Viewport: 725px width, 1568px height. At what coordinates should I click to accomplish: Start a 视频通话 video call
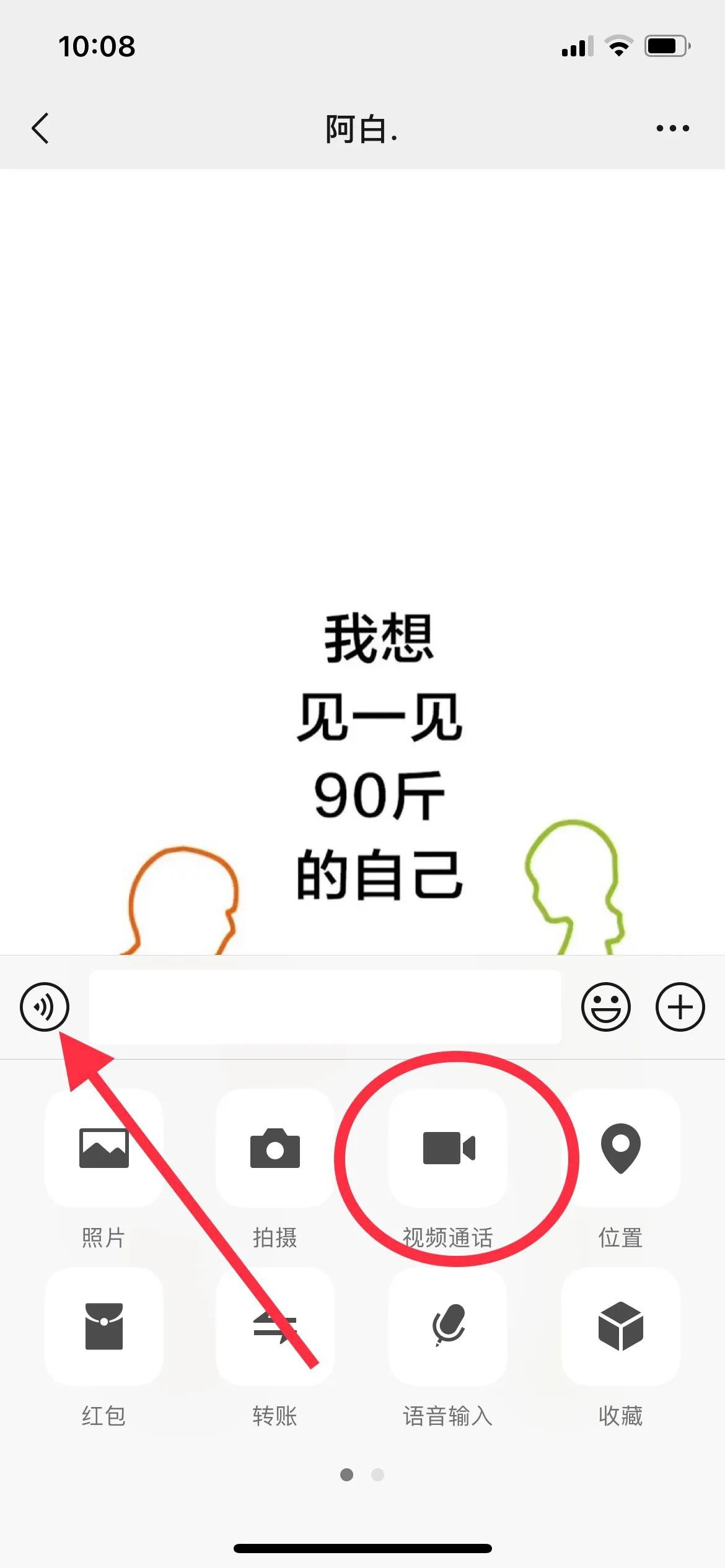click(448, 1148)
